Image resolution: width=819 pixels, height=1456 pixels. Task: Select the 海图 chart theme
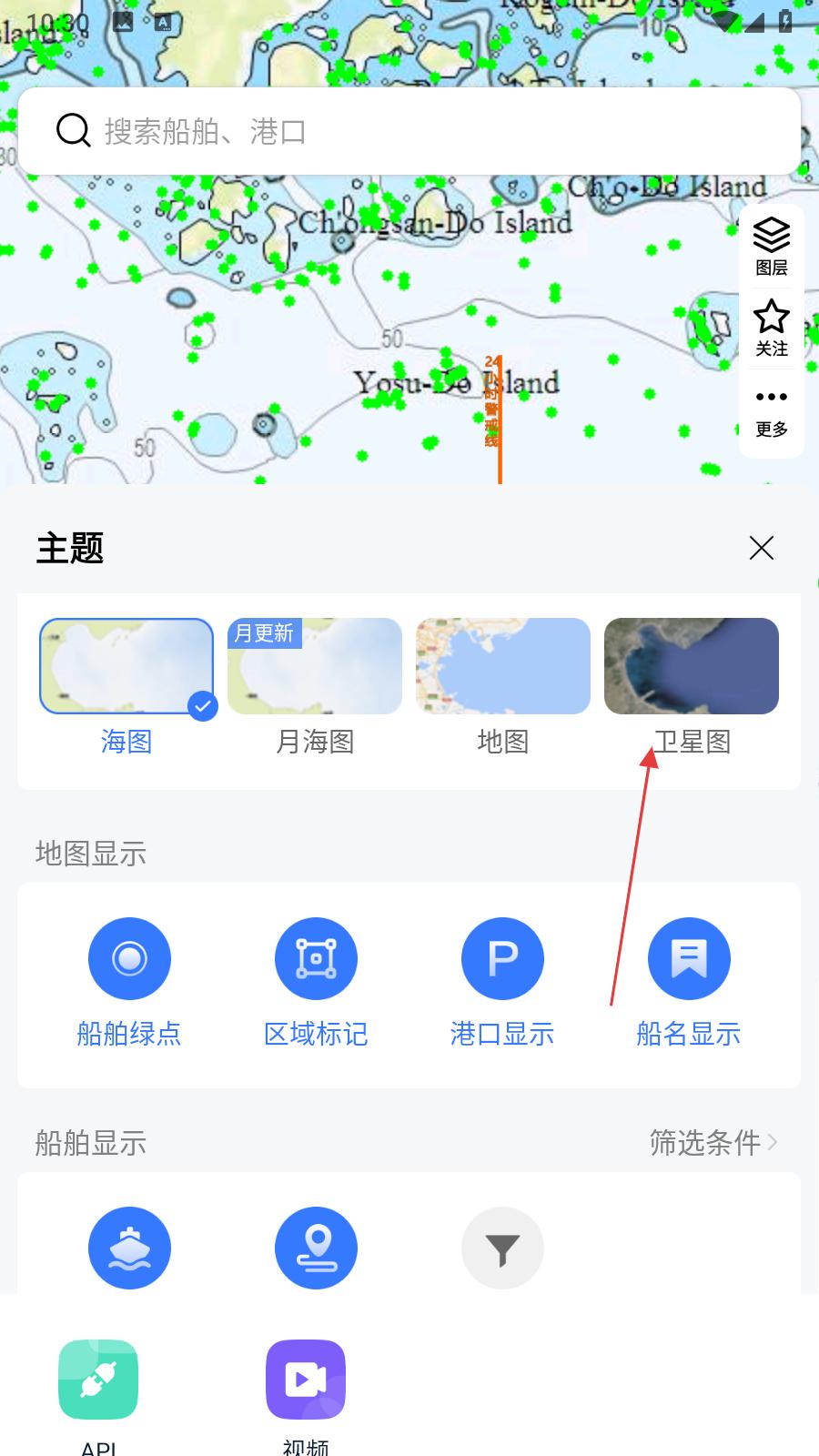point(126,666)
